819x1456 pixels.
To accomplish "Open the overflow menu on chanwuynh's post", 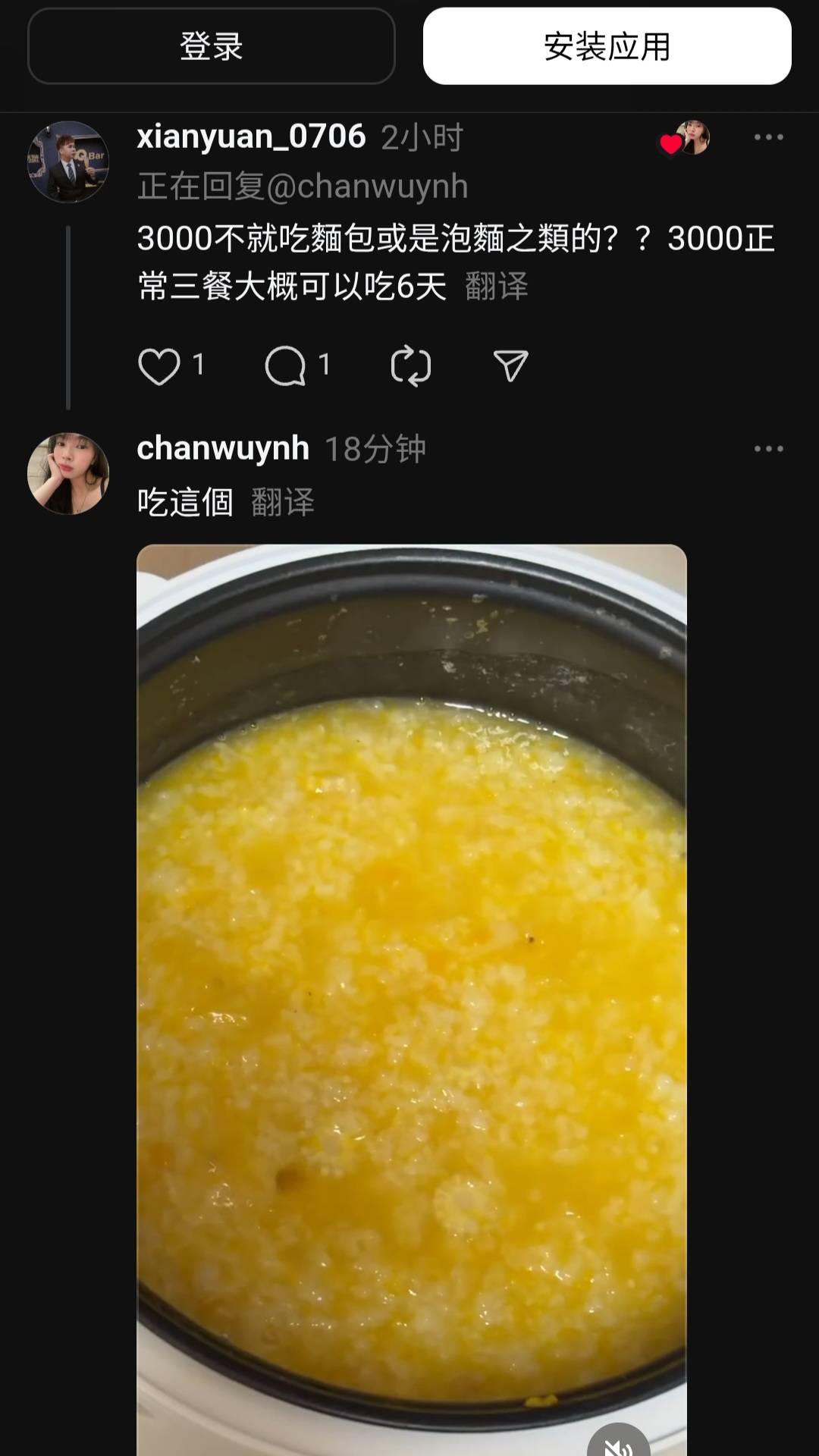I will click(768, 449).
